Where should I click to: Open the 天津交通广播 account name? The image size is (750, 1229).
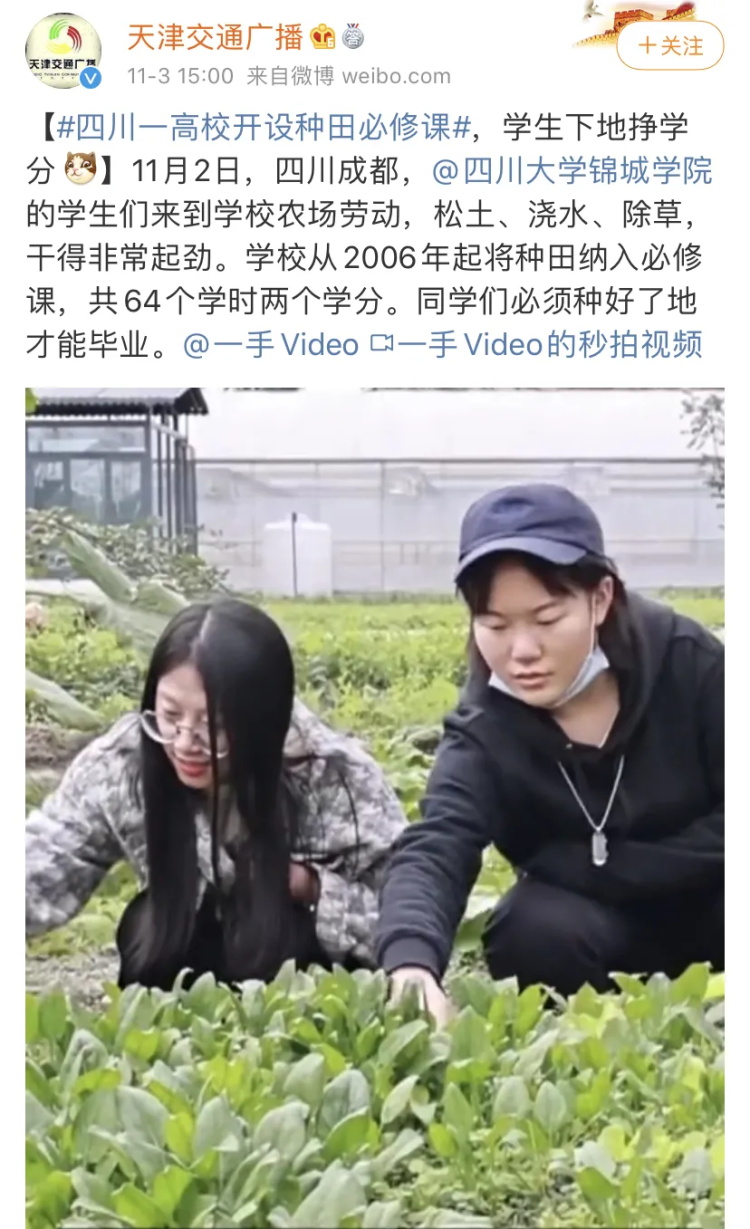coord(215,38)
